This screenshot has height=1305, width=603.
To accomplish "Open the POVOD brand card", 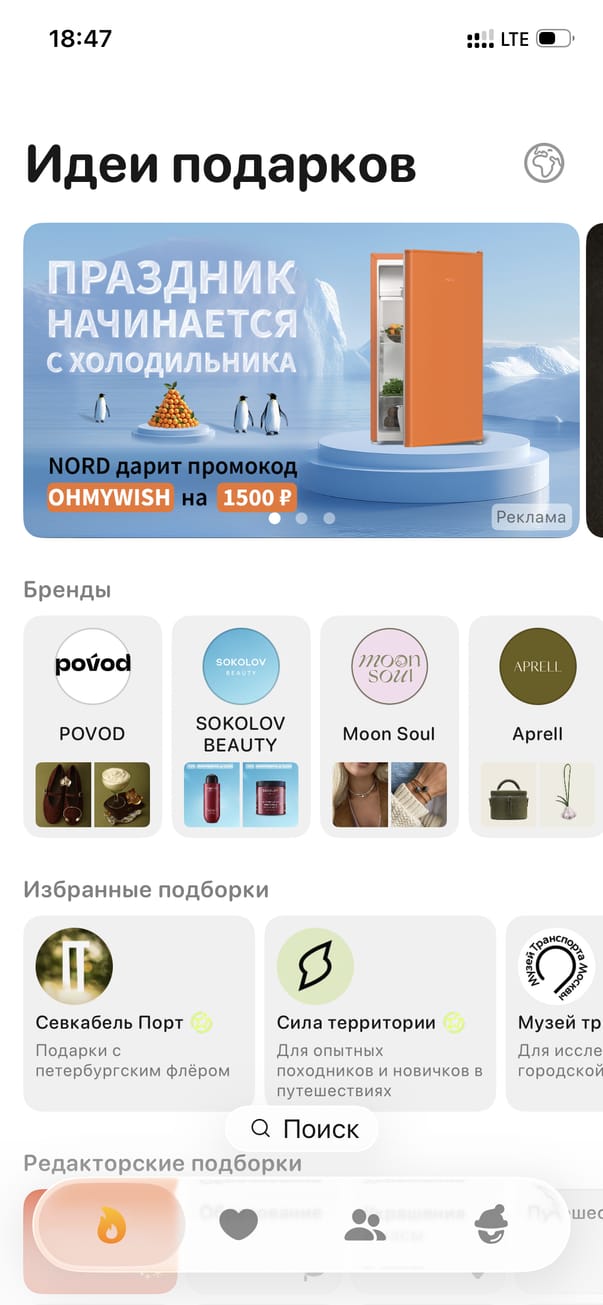I will point(92,725).
